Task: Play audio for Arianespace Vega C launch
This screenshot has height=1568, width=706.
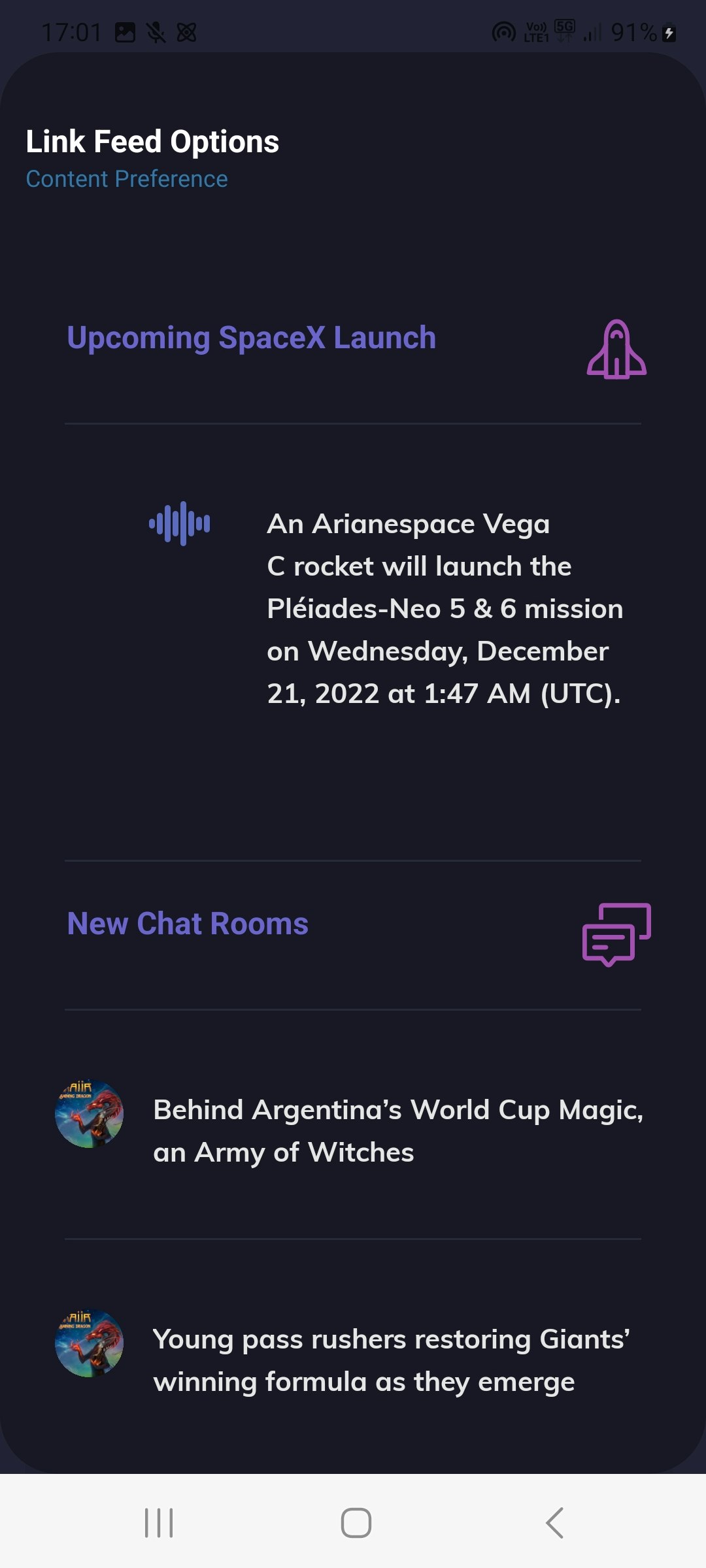Action: click(180, 523)
